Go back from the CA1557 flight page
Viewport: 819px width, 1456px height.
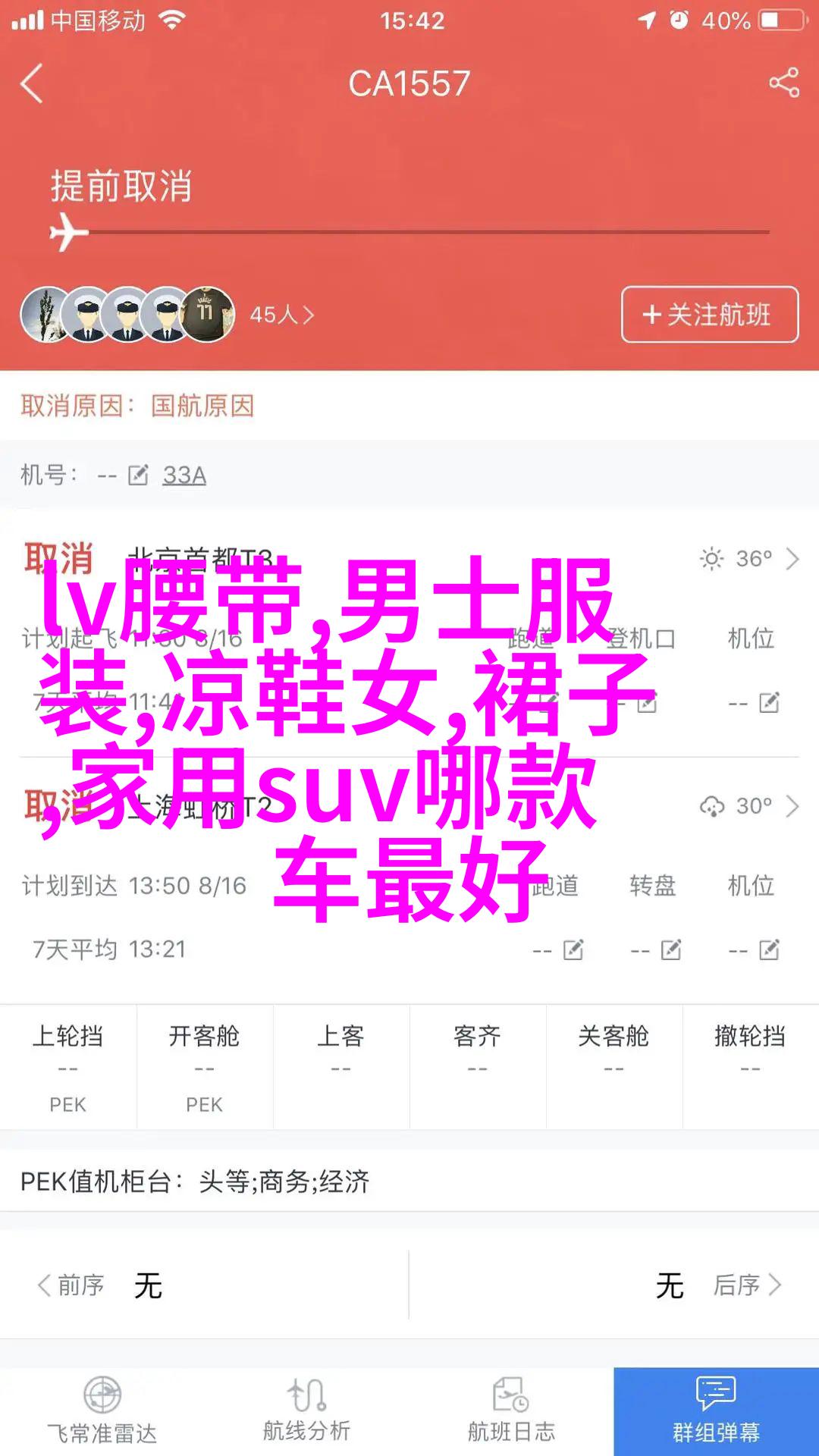[32, 84]
